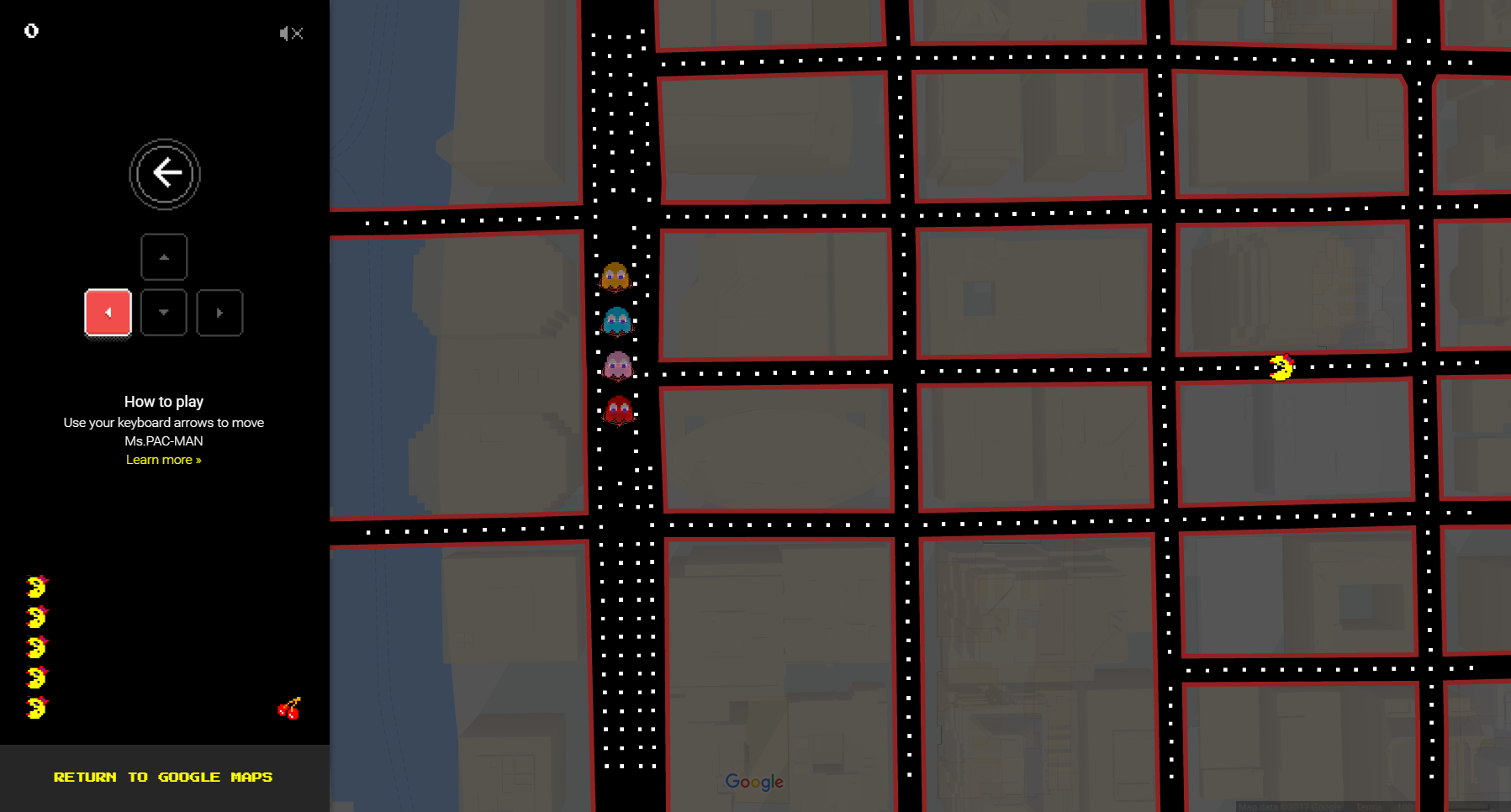The width and height of the screenshot is (1511, 812).
Task: Move Ms. Pac-Man up with arrow pad
Action: 164,257
